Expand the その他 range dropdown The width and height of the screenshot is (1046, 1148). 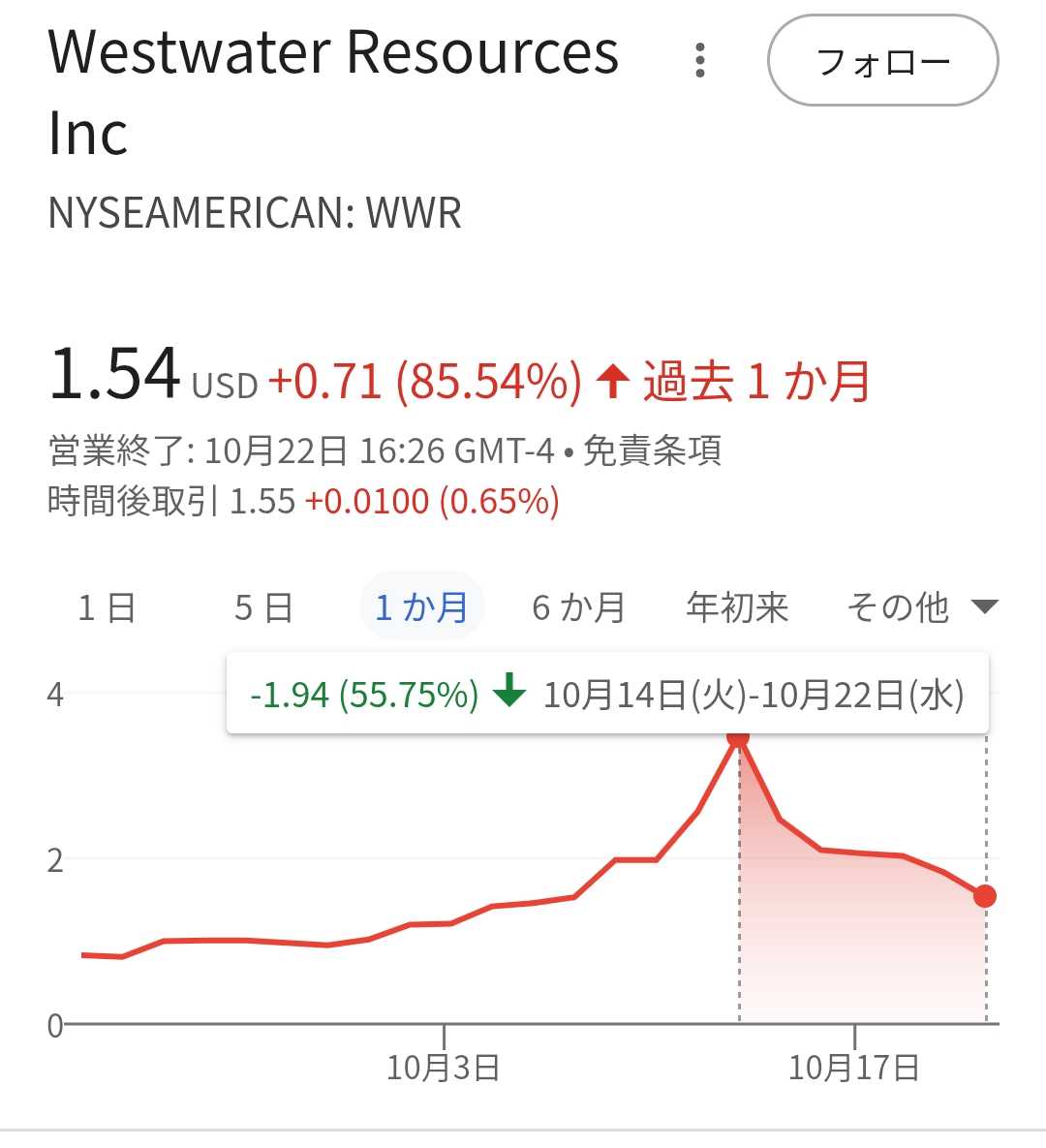coord(920,607)
